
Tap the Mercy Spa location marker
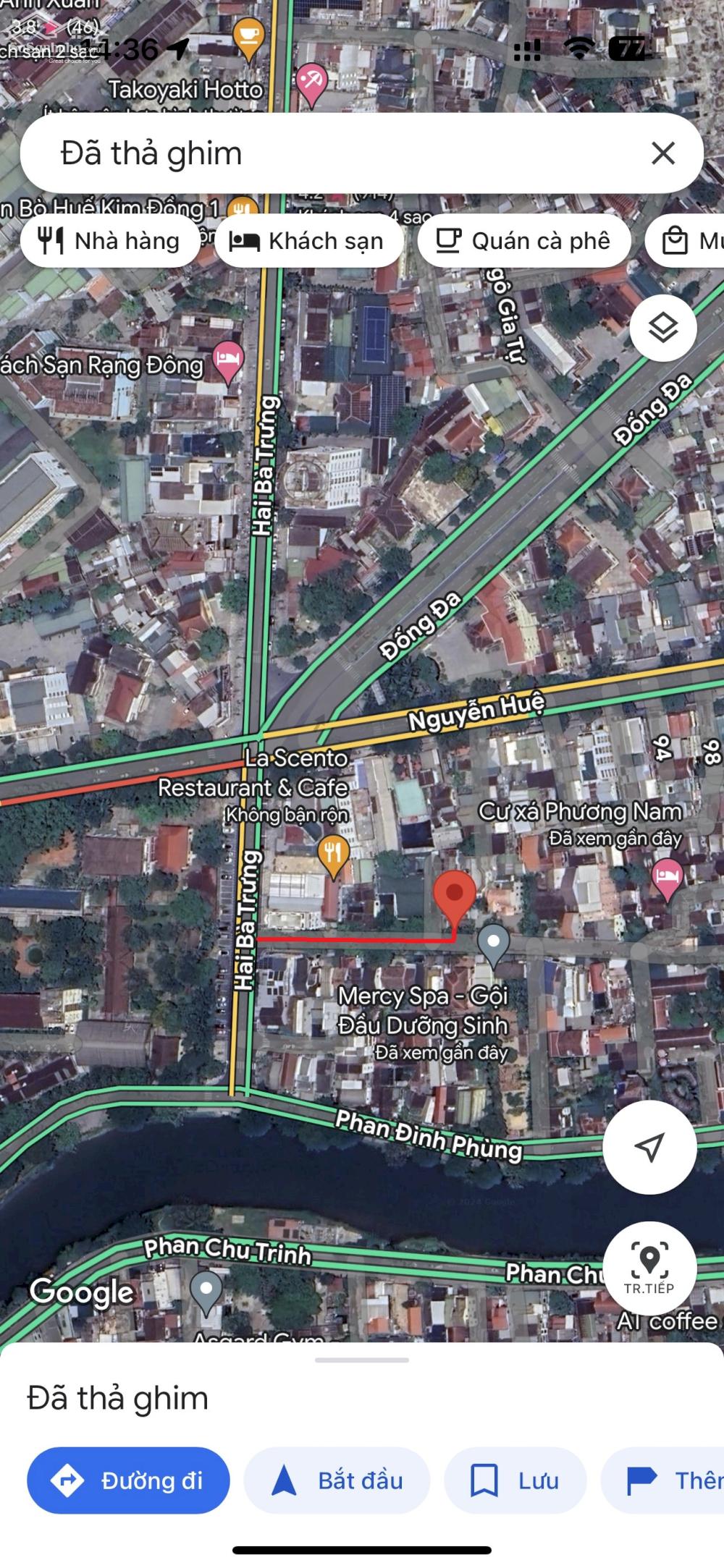(494, 944)
